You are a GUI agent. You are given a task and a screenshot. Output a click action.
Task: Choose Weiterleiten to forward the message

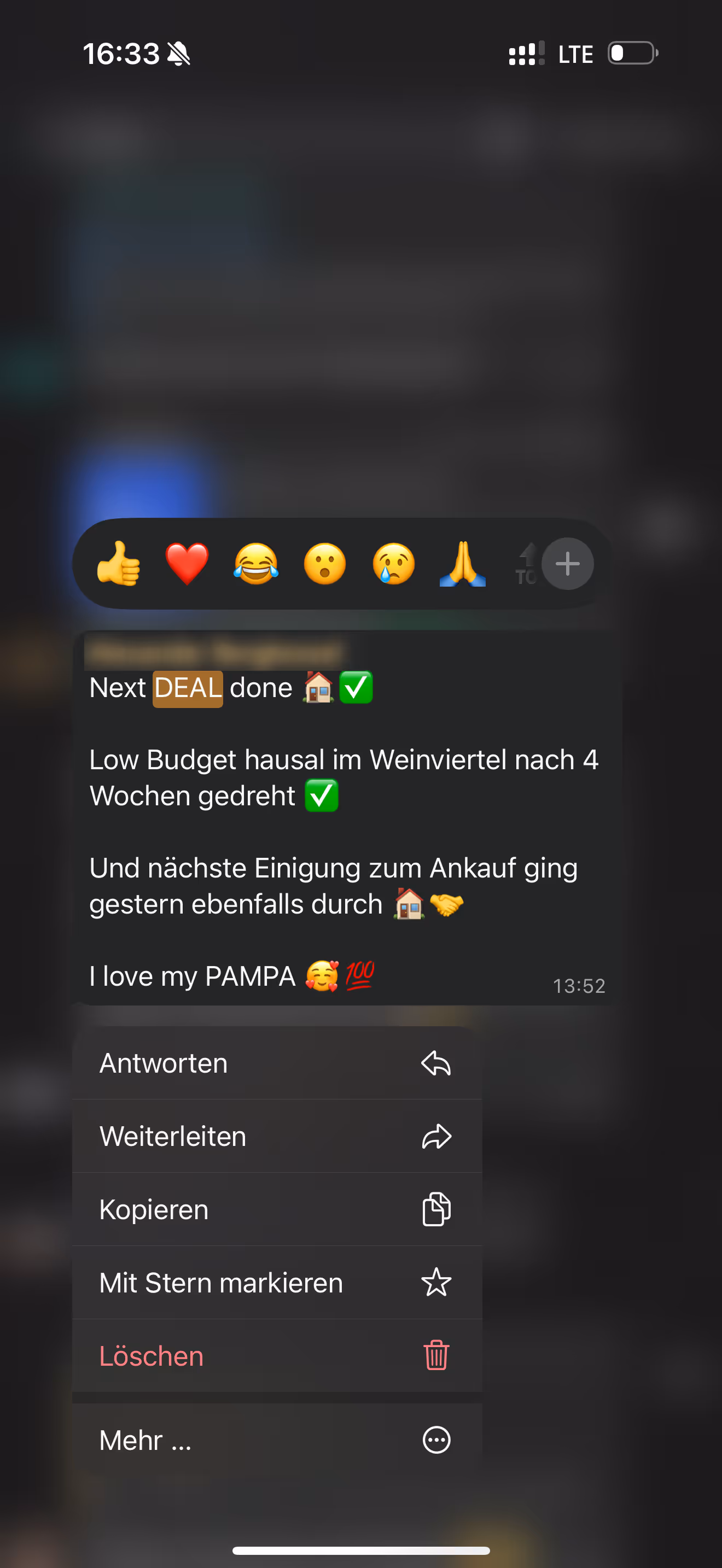(277, 1137)
